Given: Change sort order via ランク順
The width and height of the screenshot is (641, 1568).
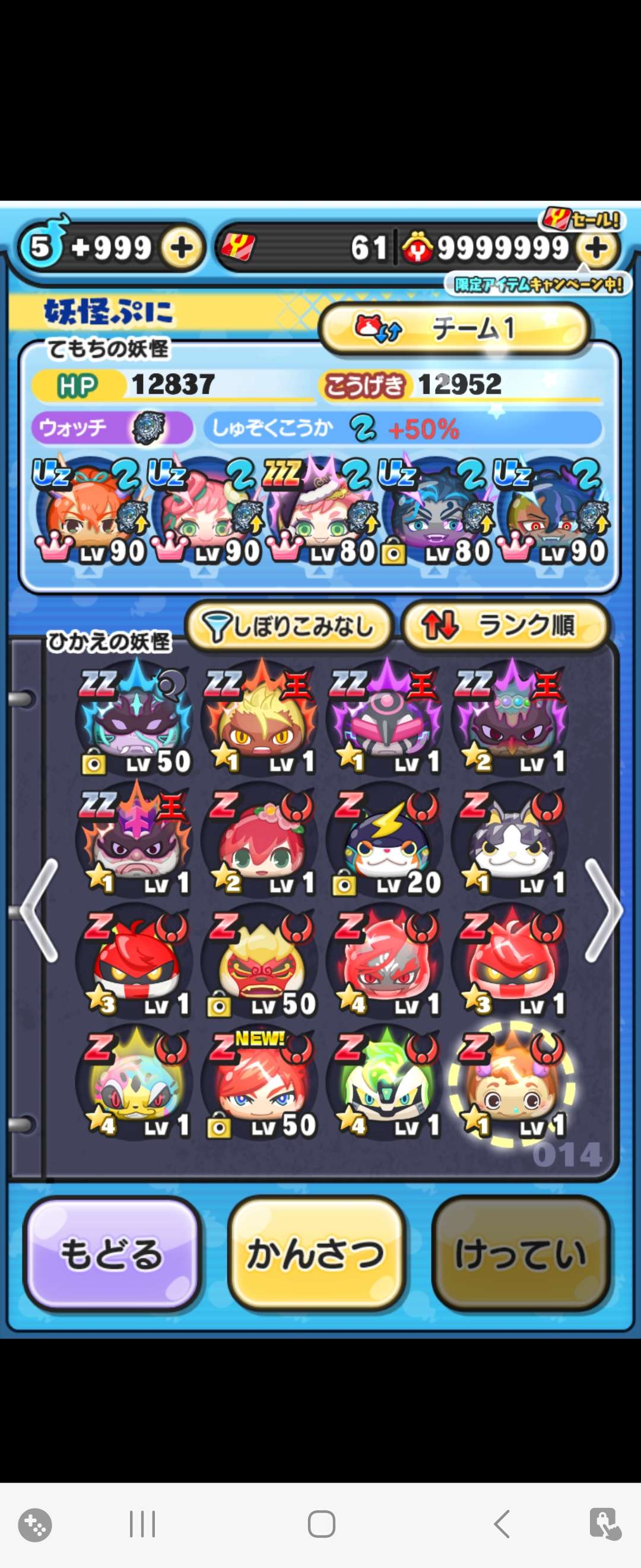Looking at the screenshot, I should pos(504,626).
